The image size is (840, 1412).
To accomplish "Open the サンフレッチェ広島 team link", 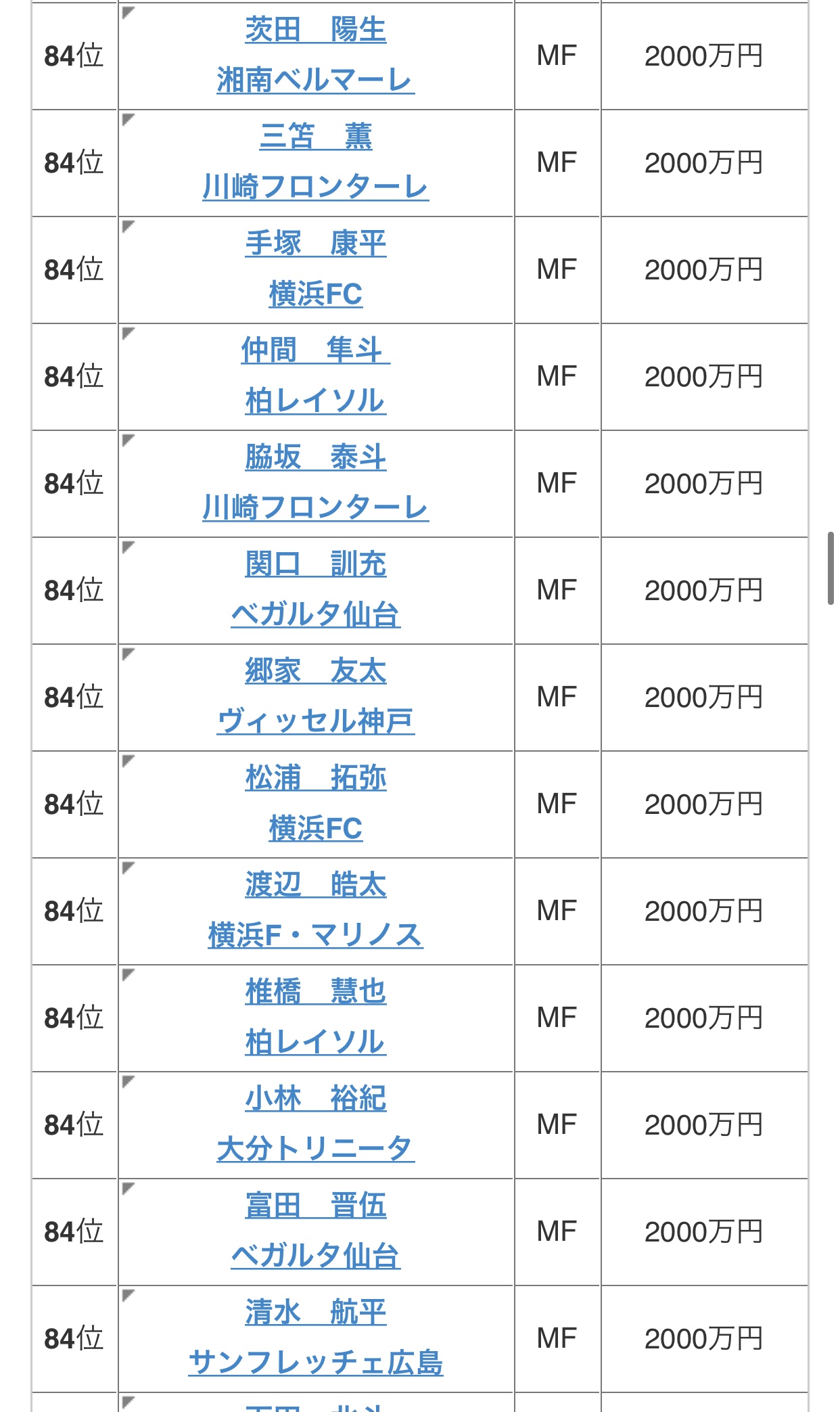I will [x=315, y=1363].
